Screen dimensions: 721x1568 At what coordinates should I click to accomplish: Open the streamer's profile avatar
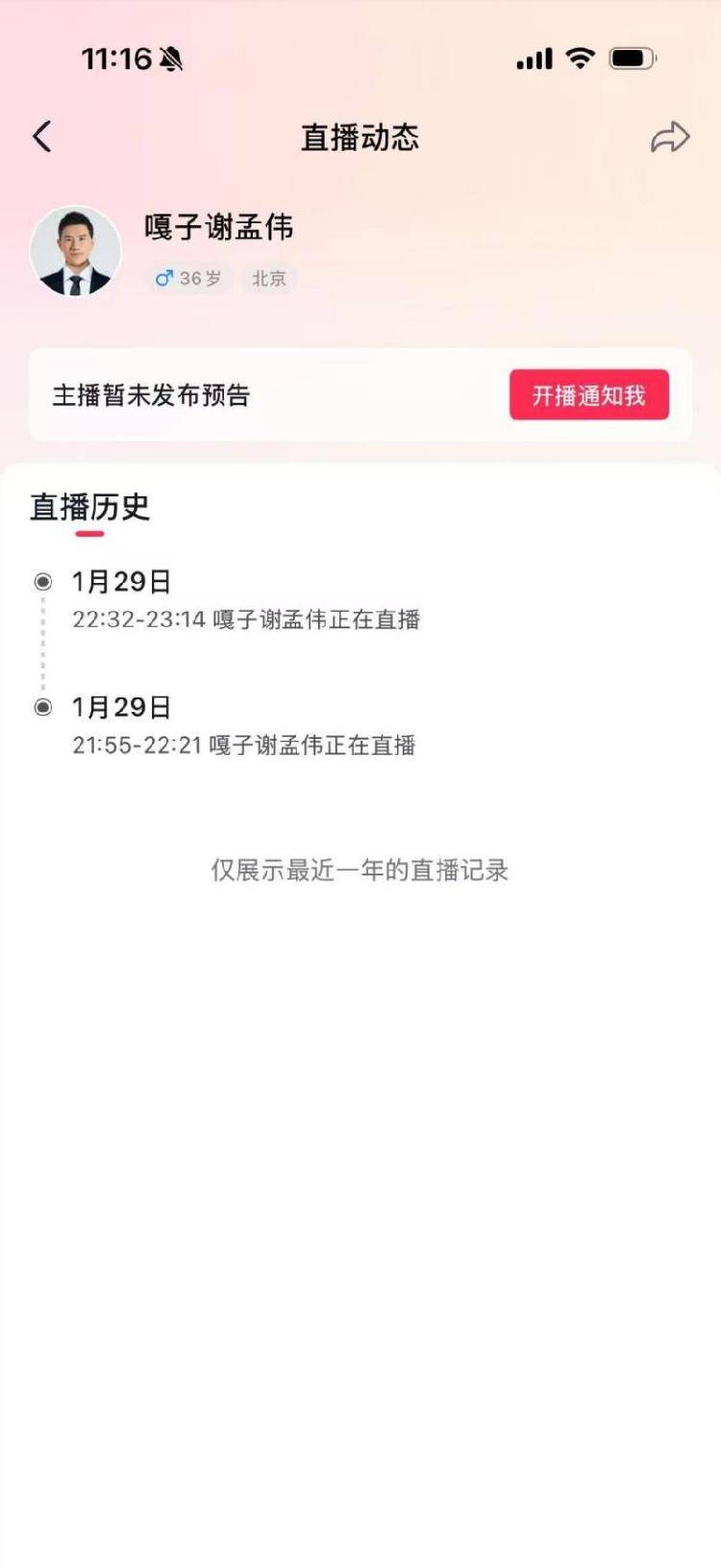tap(76, 252)
